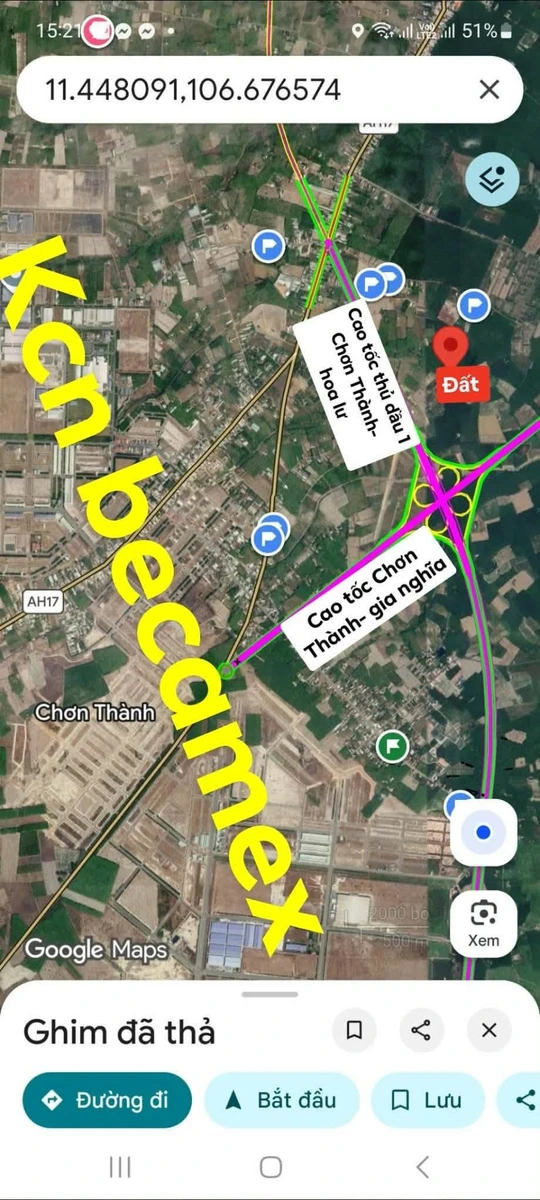Image resolution: width=540 pixels, height=1200 pixels.
Task: Bookmark the dropped pin in the header
Action: click(x=354, y=1030)
